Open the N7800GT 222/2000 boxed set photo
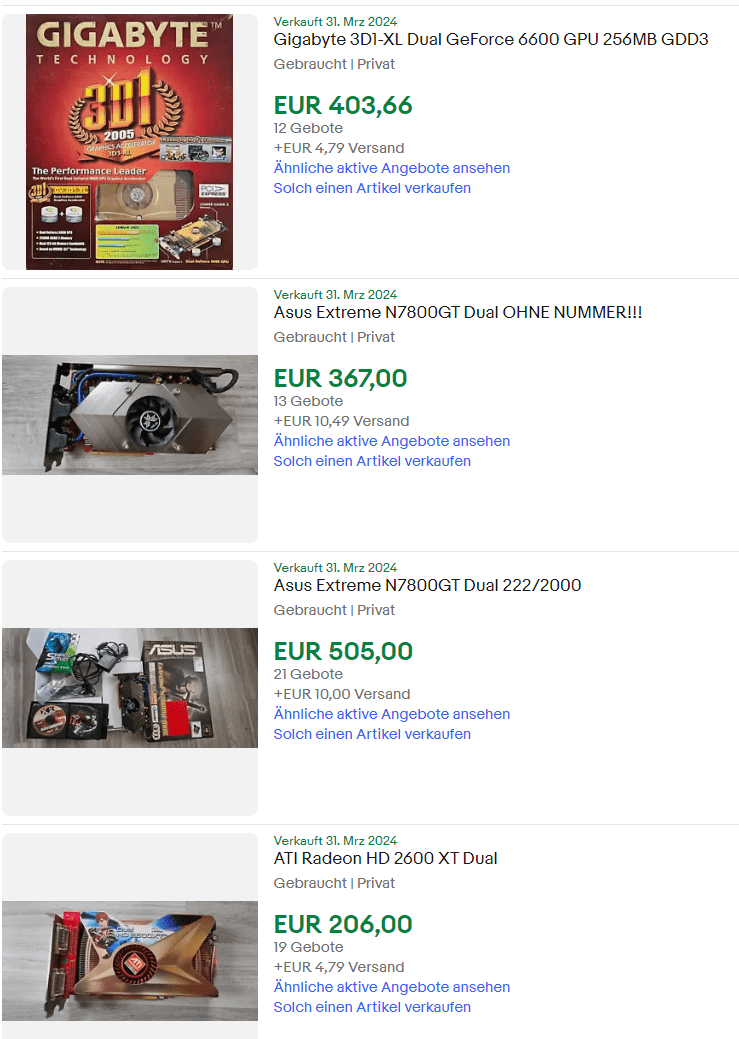 (x=129, y=688)
